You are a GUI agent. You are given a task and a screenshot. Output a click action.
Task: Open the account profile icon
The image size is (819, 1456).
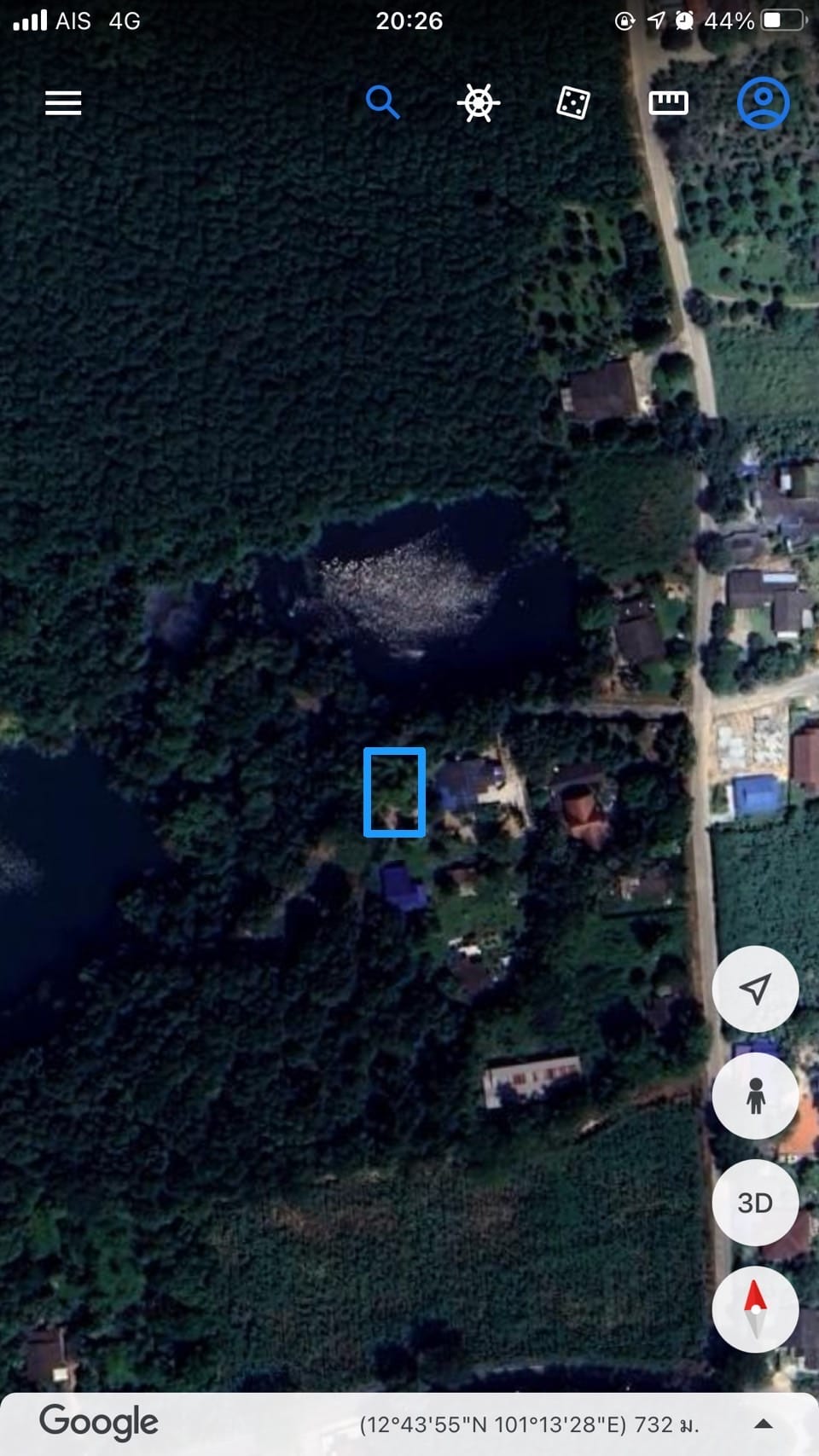click(x=763, y=103)
